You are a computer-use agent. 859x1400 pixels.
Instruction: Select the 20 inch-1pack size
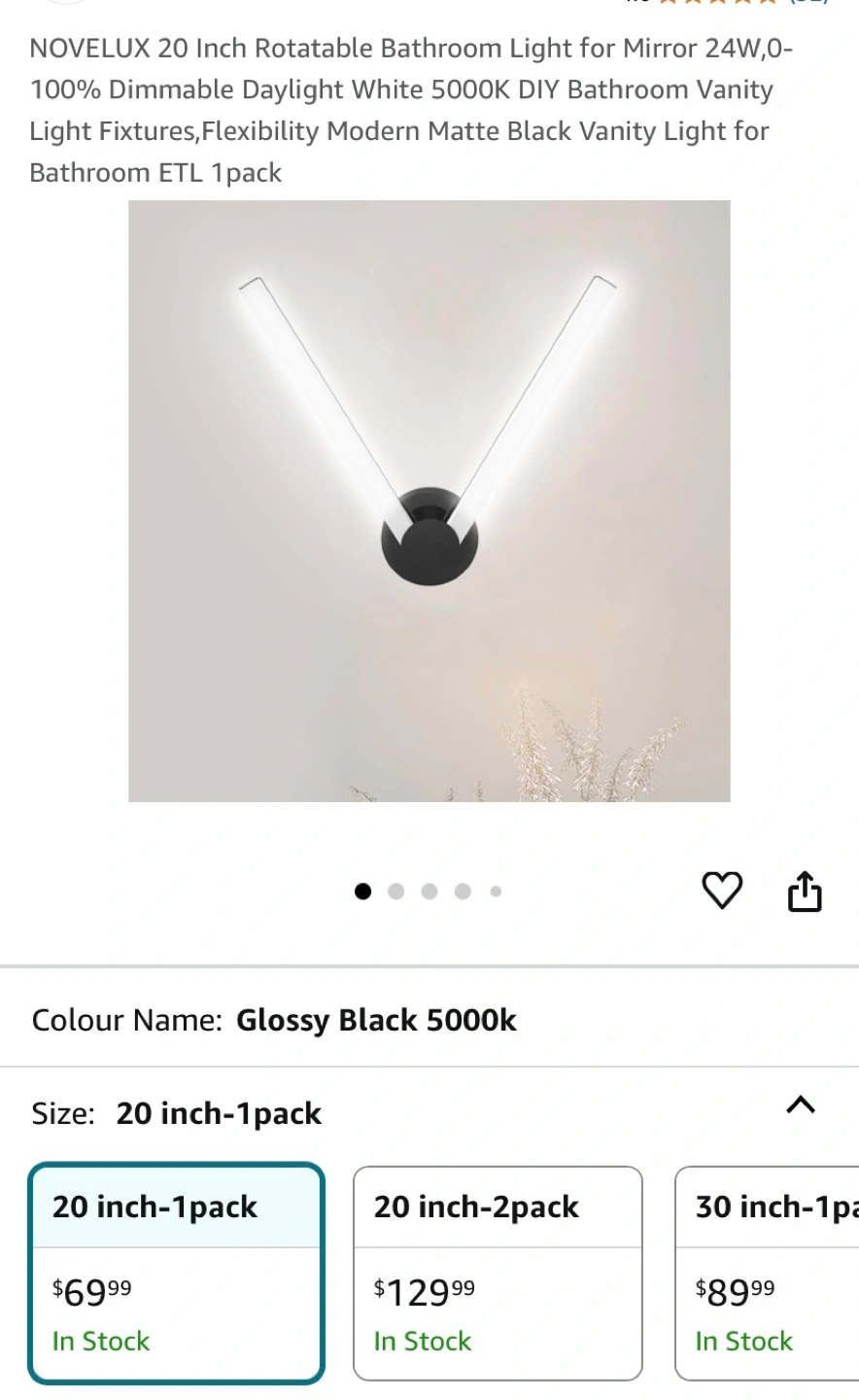[x=176, y=1273]
